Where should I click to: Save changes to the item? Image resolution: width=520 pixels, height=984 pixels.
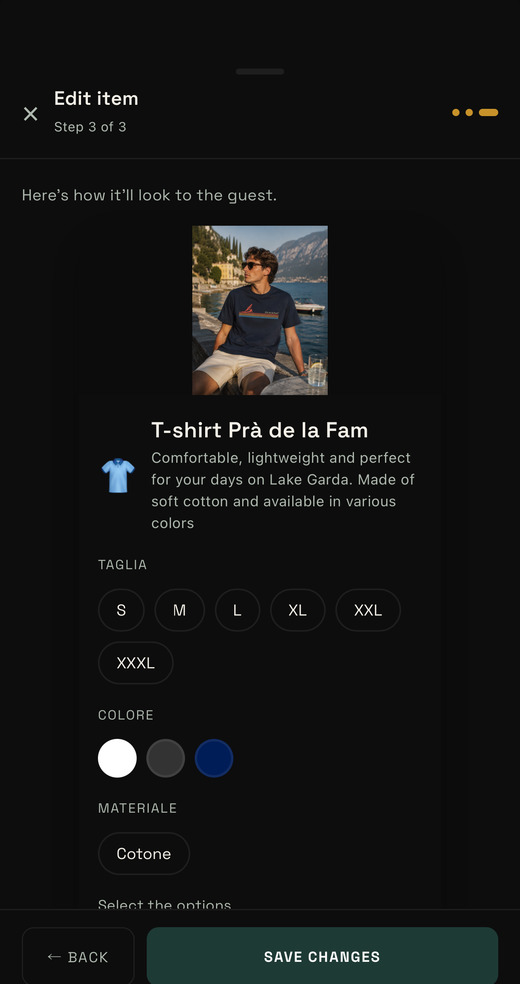(x=322, y=956)
